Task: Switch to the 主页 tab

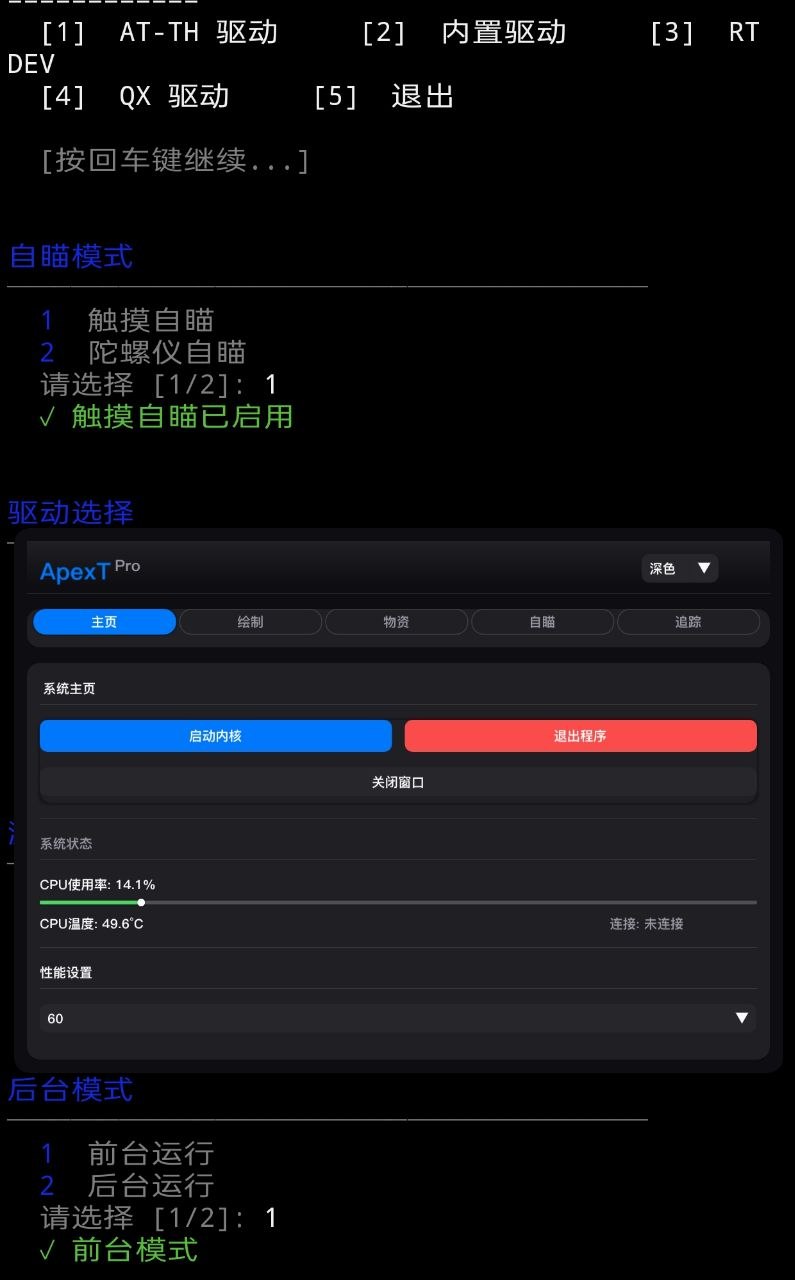Action: pos(104,622)
